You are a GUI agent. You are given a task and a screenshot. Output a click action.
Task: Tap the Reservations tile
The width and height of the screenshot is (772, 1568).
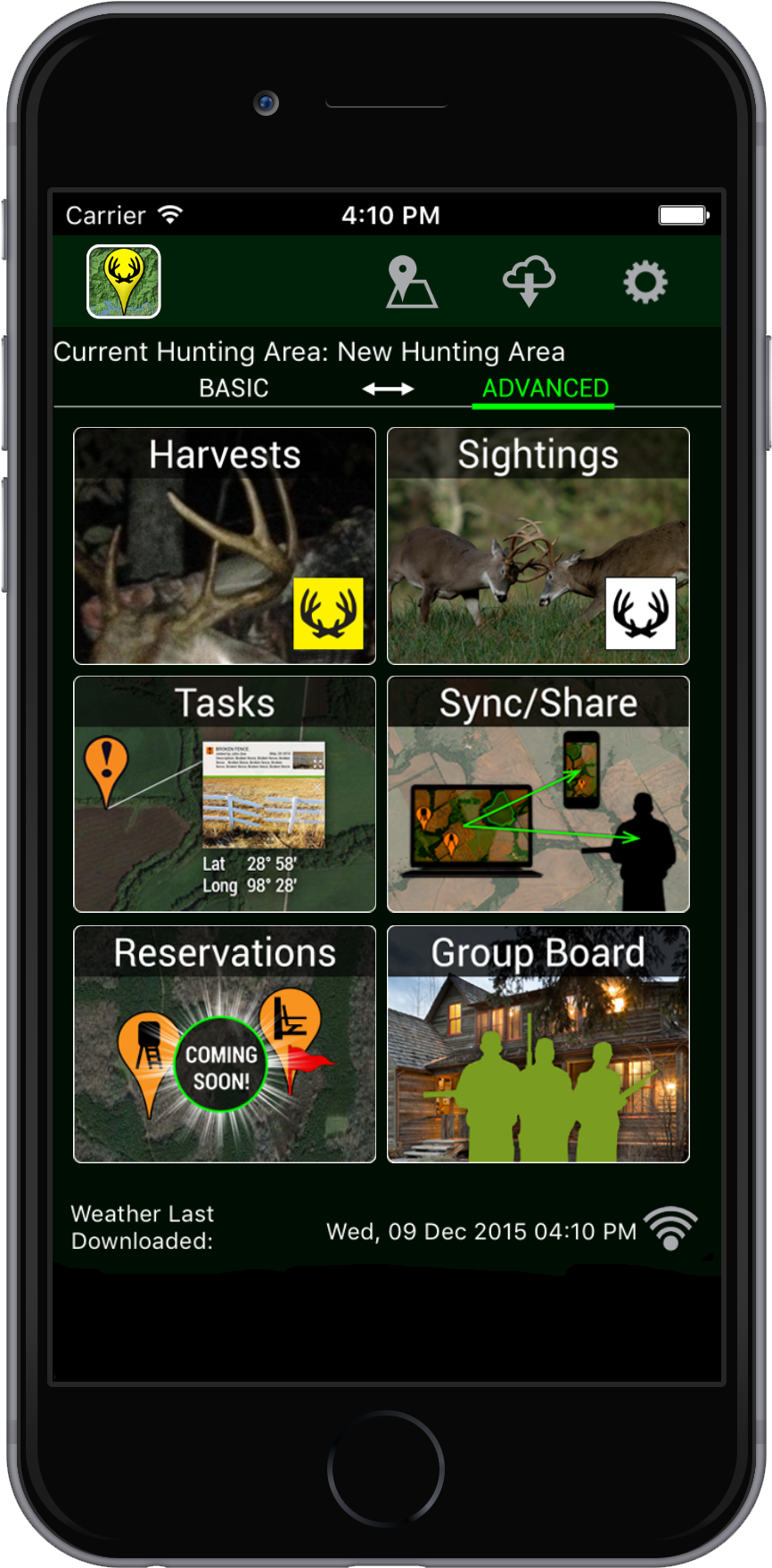point(225,1044)
